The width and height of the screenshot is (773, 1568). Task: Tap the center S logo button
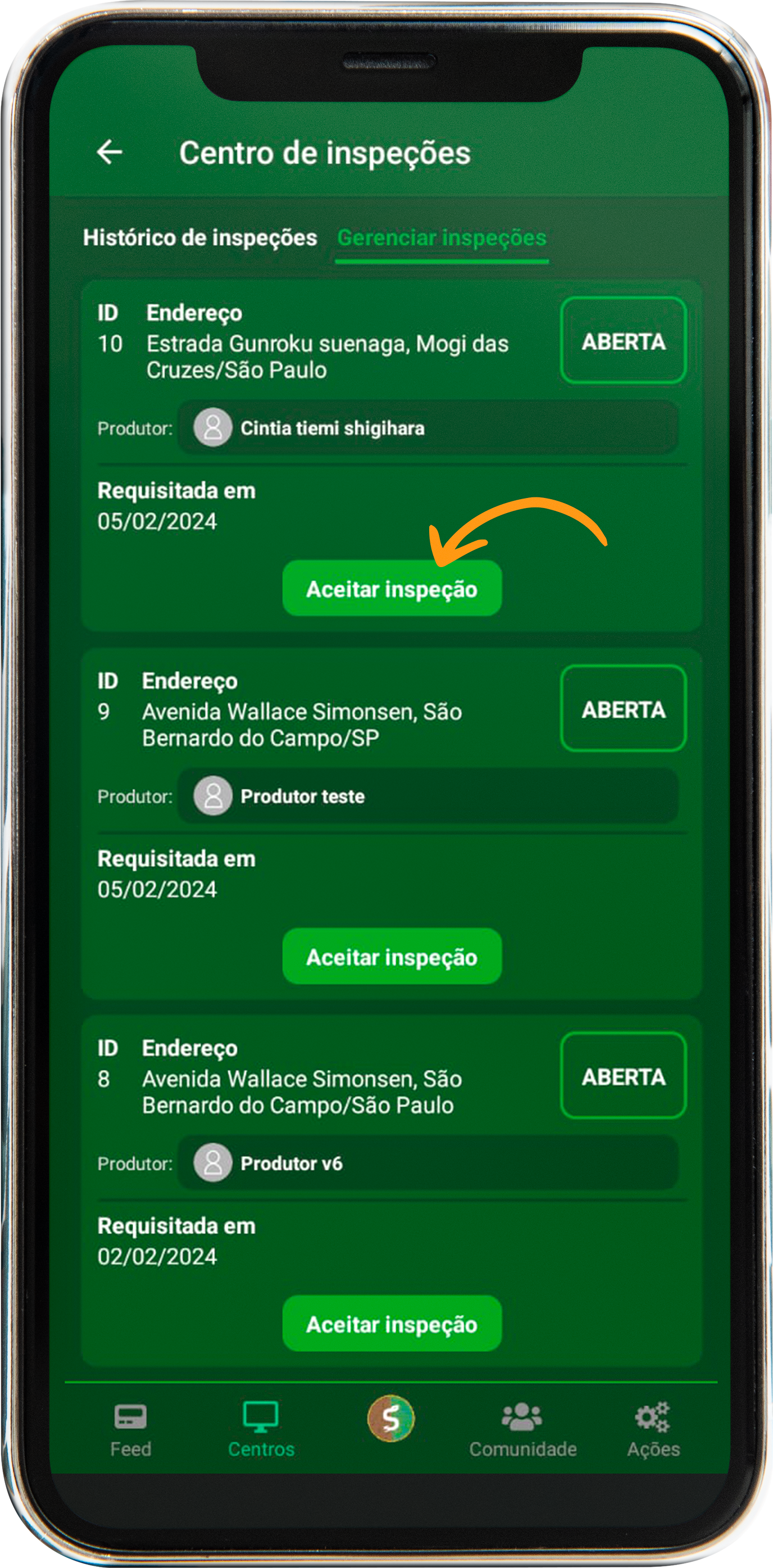pyautogui.click(x=391, y=1419)
